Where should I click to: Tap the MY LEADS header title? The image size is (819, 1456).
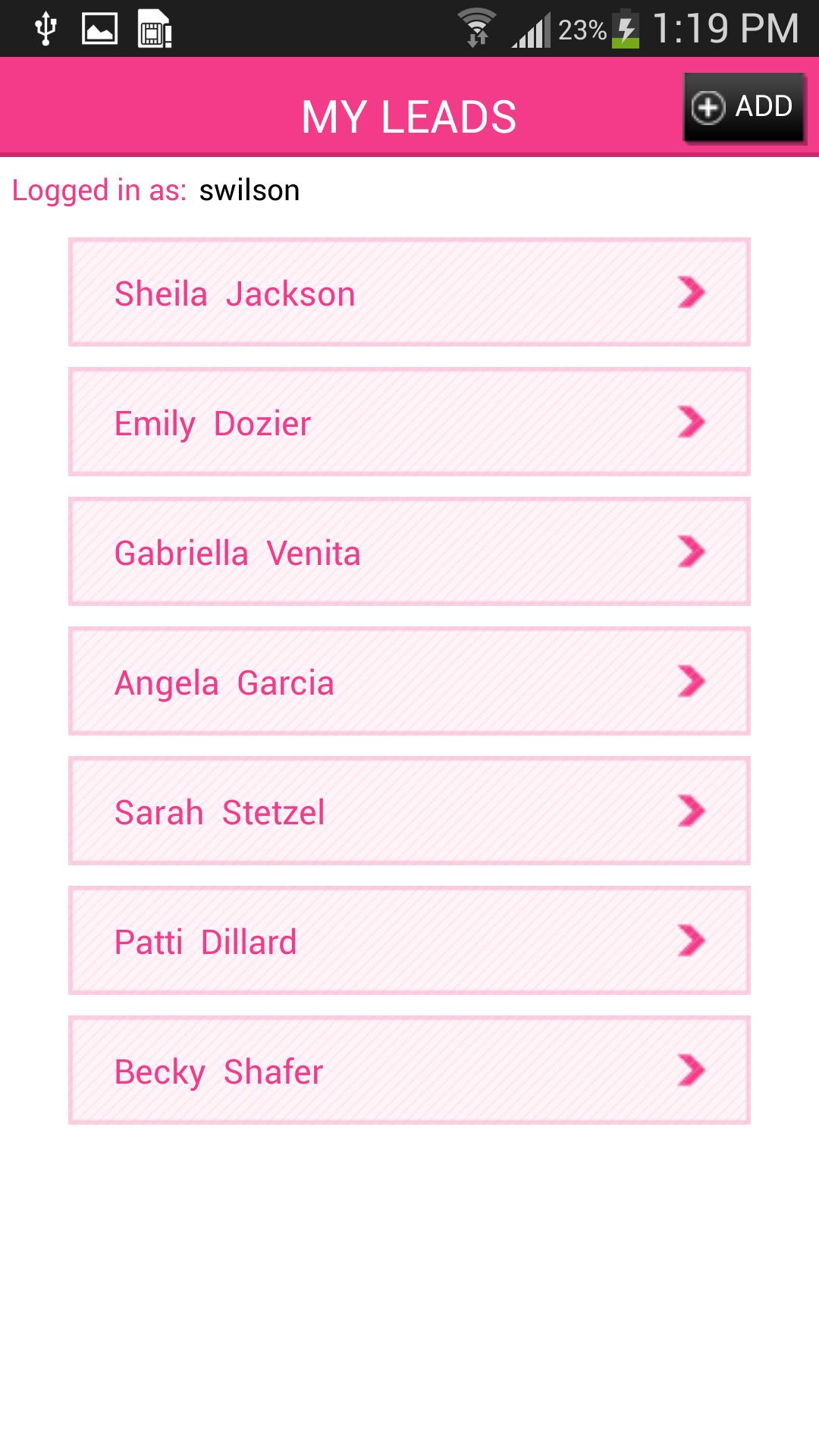(x=409, y=115)
